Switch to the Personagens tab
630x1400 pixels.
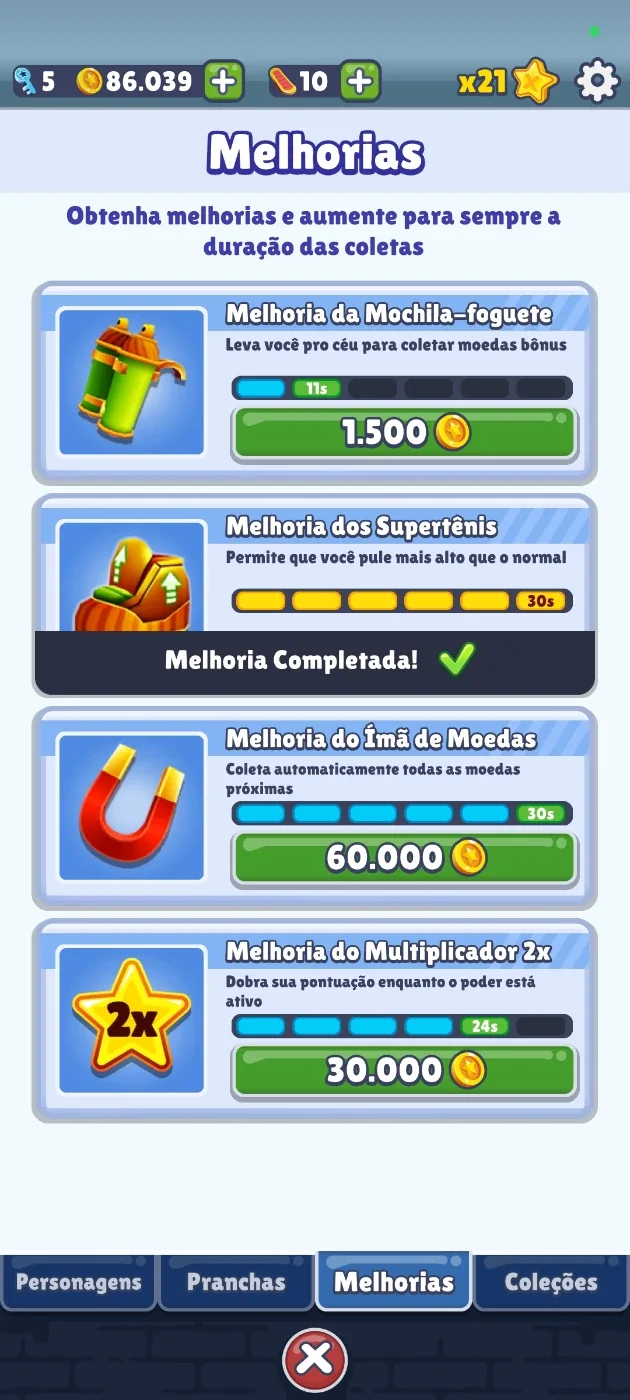[79, 1283]
